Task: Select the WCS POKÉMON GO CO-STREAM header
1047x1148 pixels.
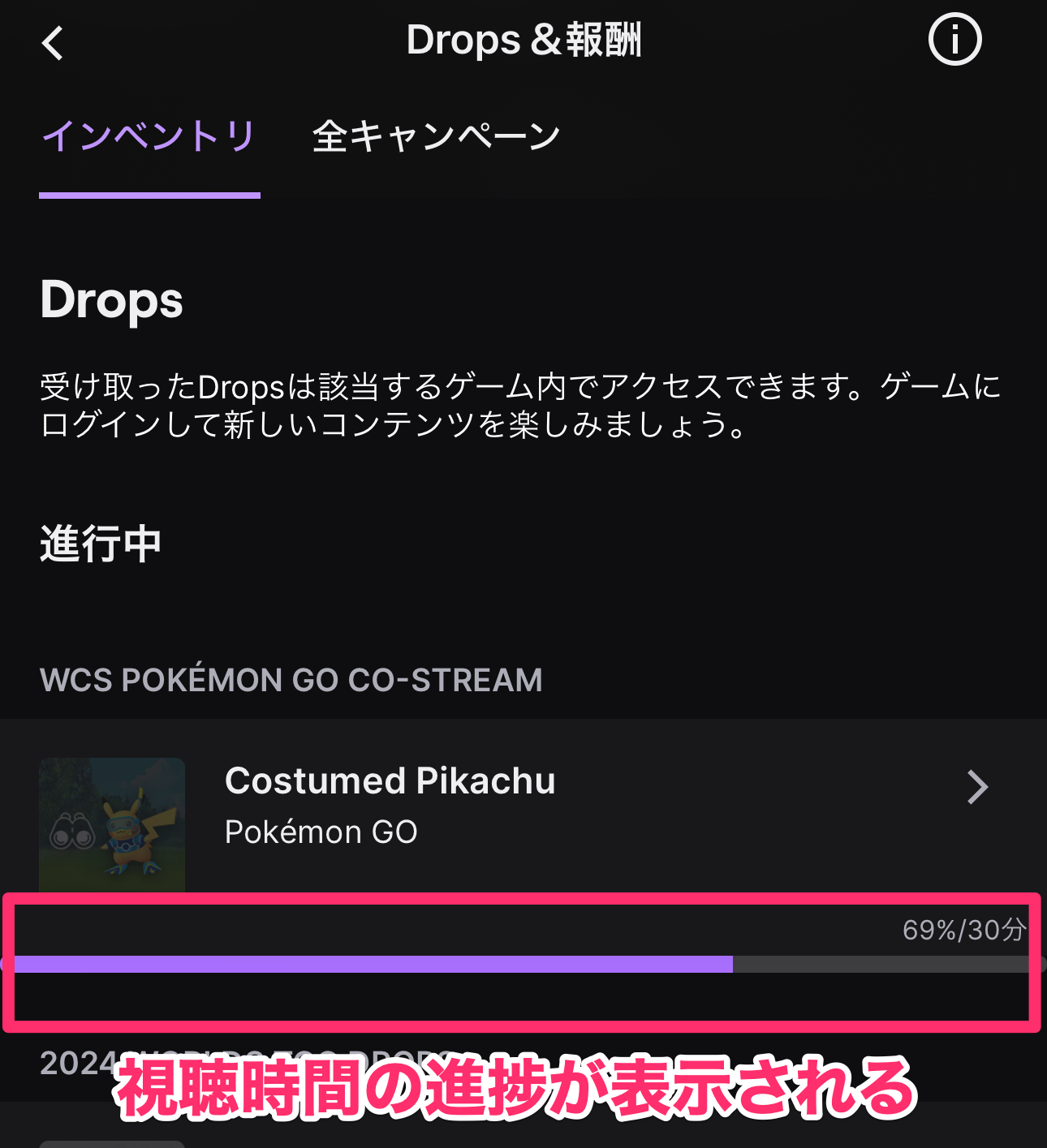Action: click(x=291, y=680)
